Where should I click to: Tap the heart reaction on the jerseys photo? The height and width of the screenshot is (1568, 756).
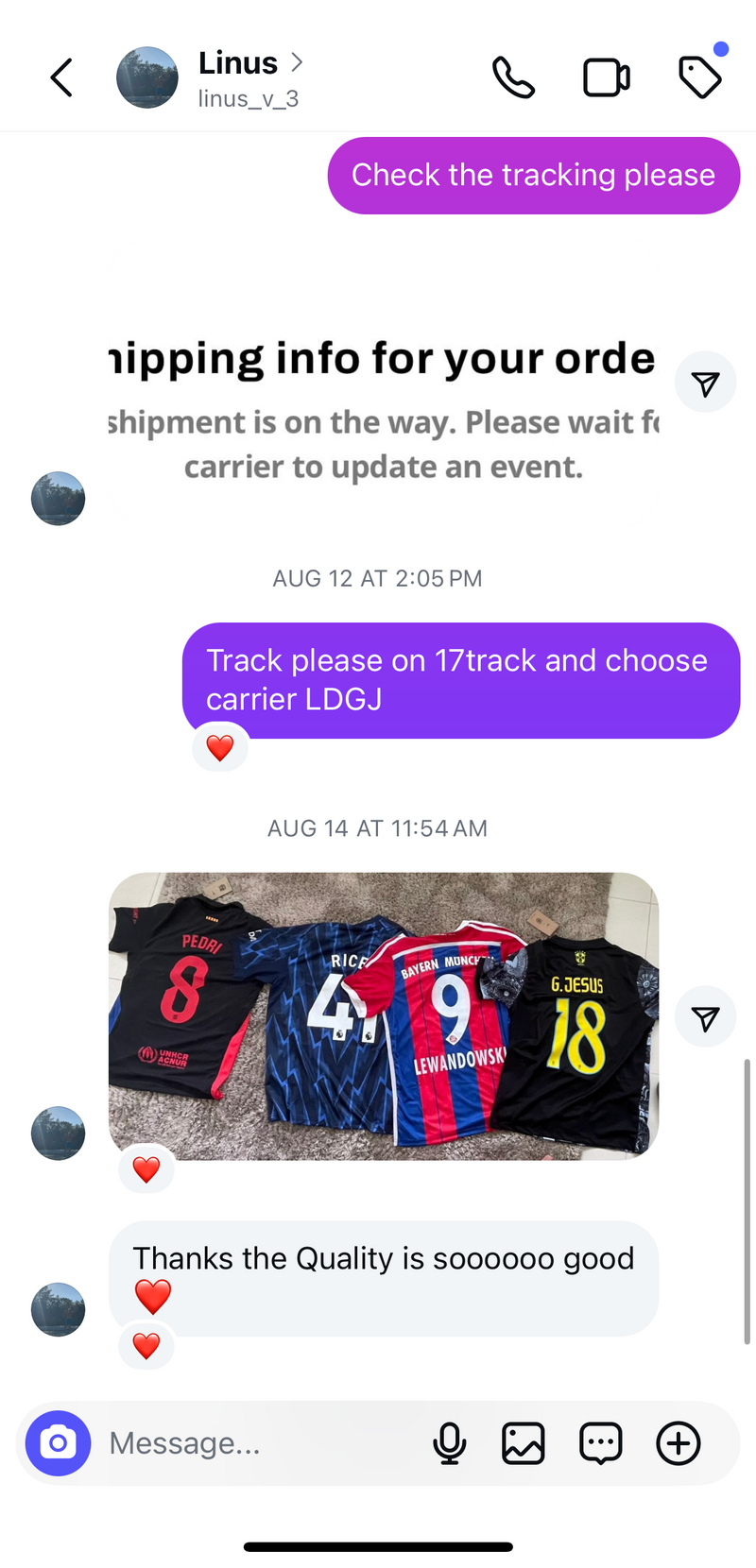[146, 1169]
